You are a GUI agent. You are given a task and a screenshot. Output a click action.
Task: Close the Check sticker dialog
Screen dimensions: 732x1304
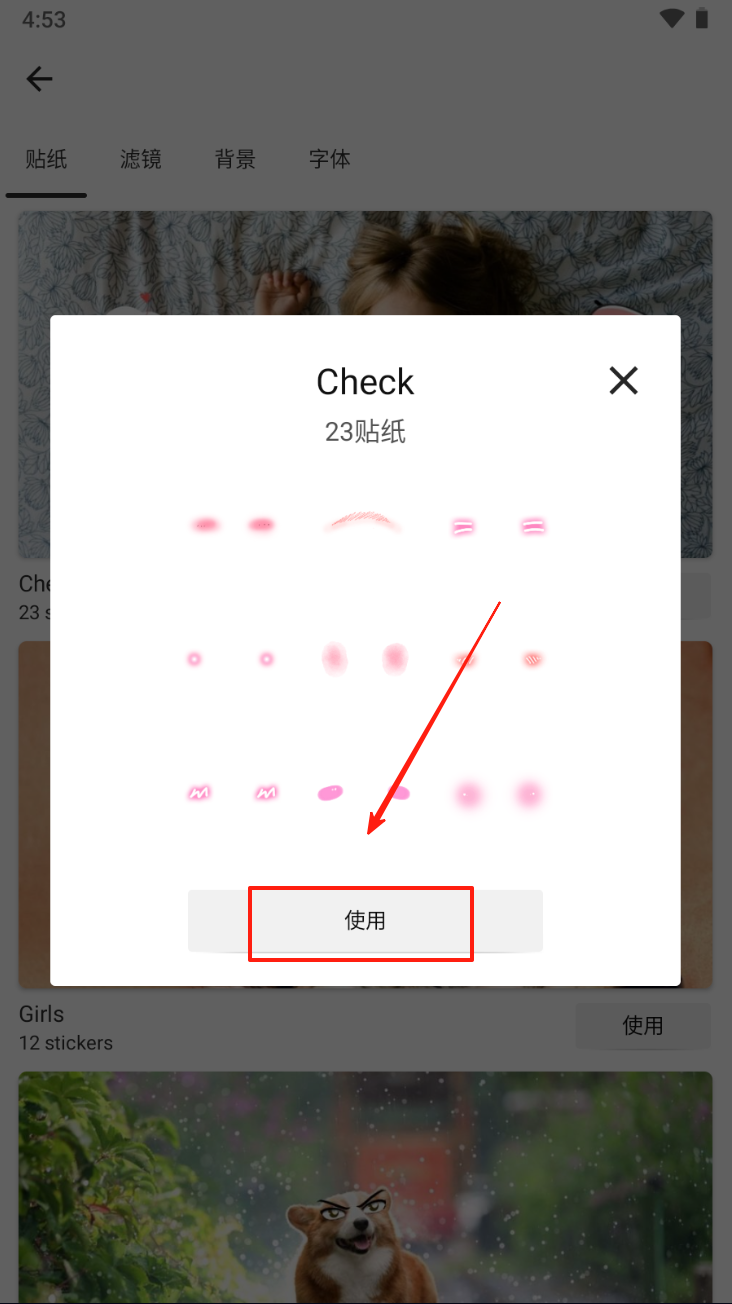(x=623, y=380)
